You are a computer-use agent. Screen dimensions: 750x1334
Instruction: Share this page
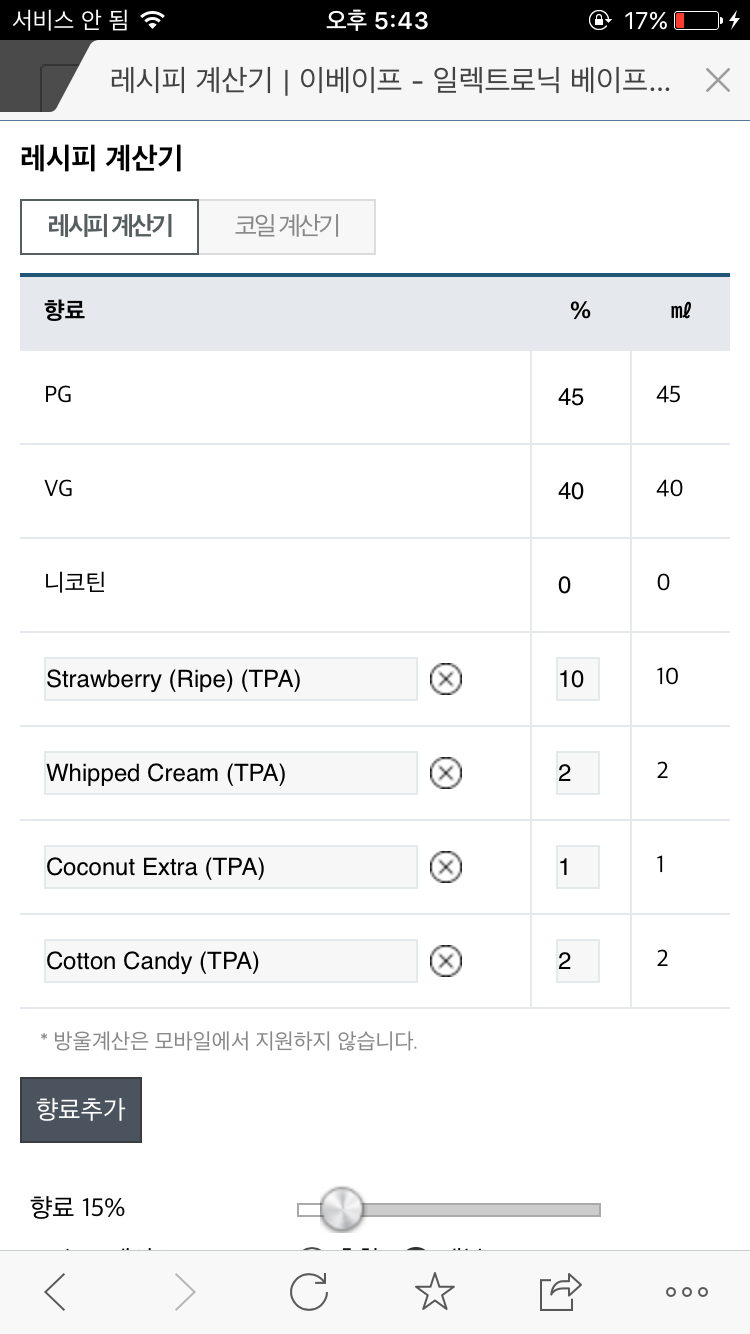560,1292
